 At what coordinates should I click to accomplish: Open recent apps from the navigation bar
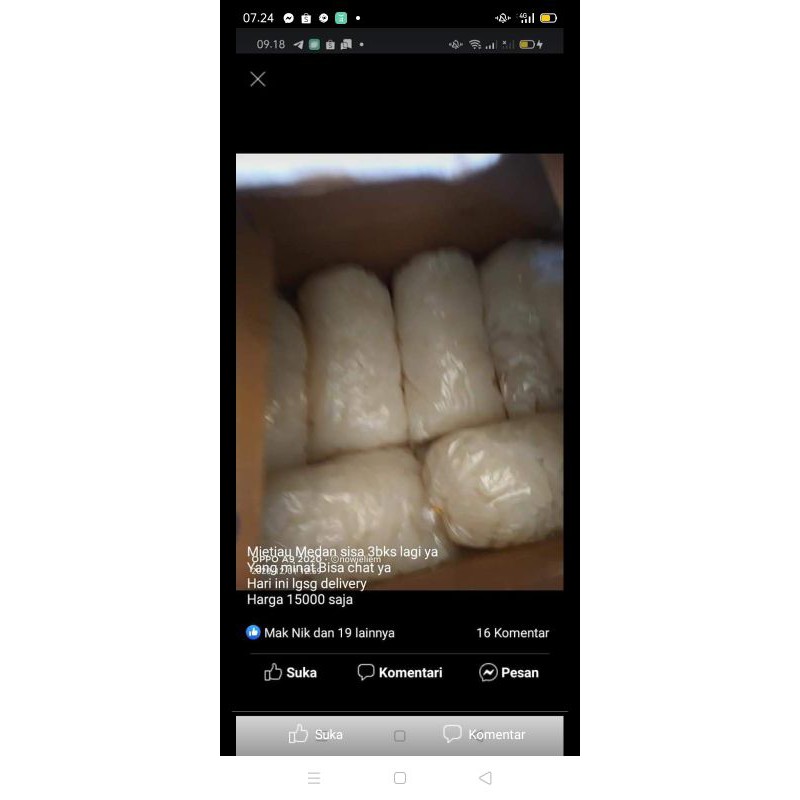[x=314, y=778]
